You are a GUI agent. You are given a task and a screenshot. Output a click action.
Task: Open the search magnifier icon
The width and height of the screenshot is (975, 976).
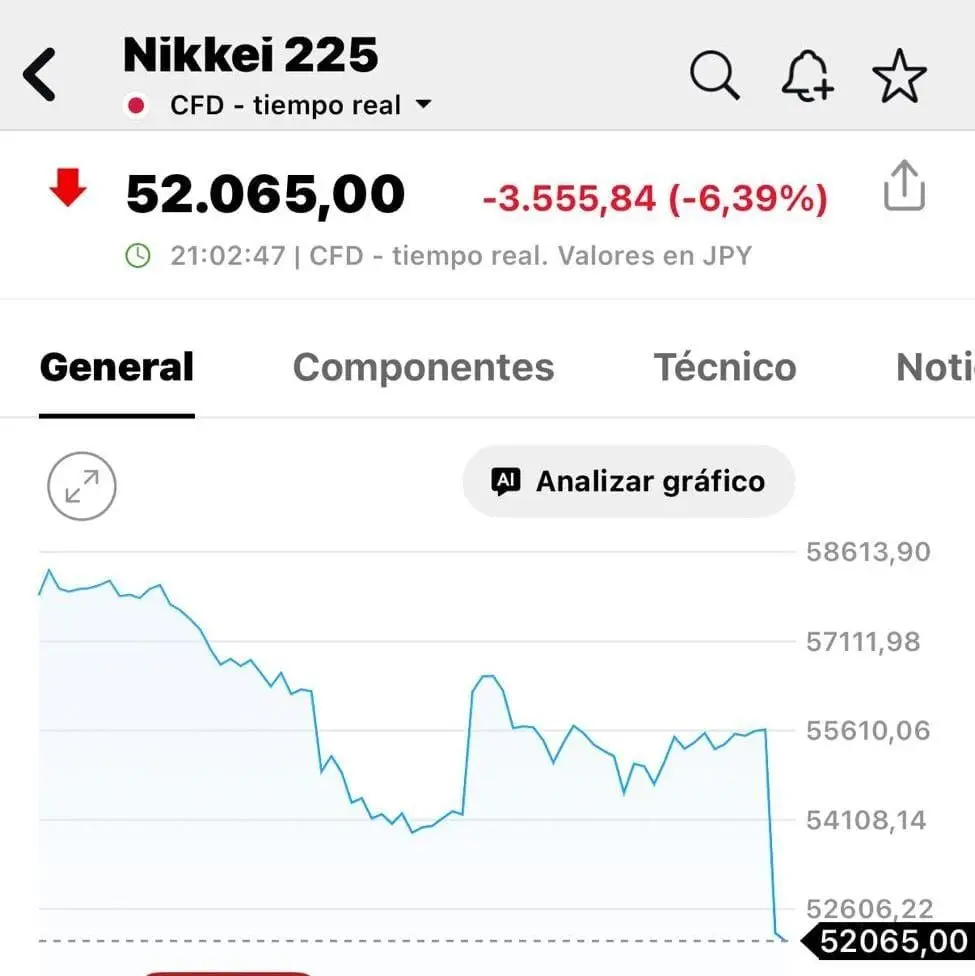(x=714, y=76)
